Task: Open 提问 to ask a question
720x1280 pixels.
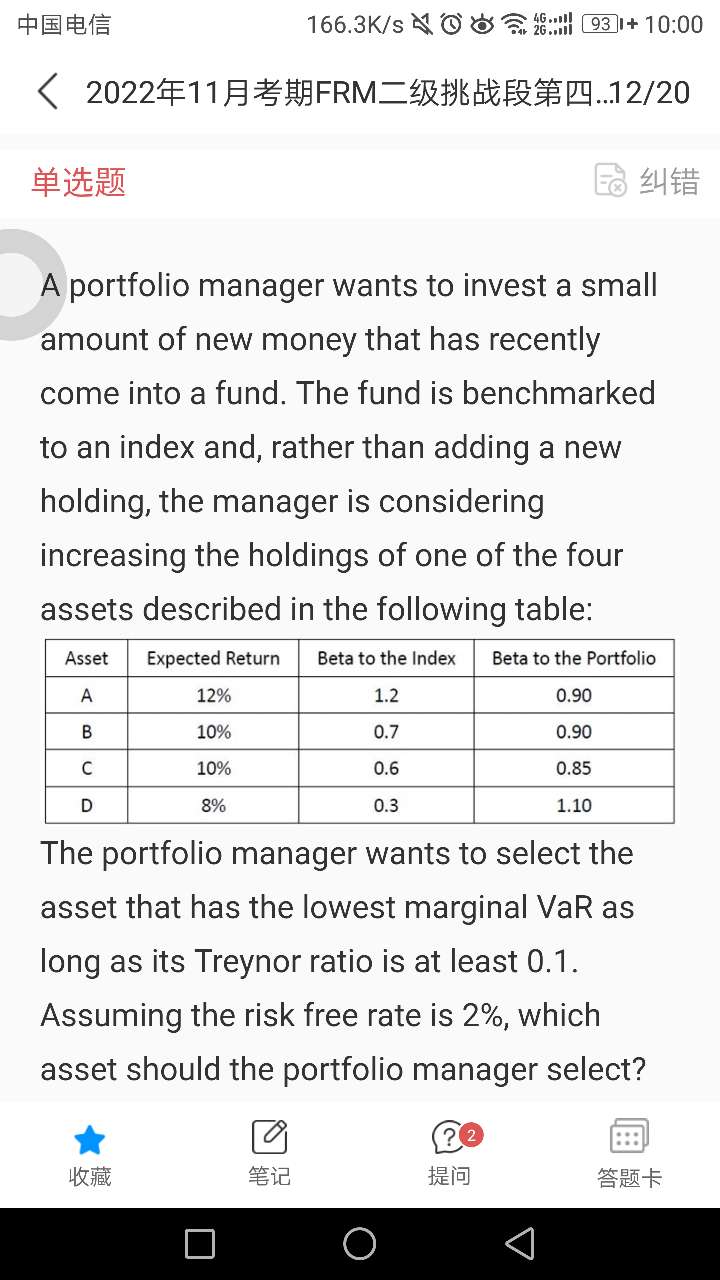Action: (450, 1154)
